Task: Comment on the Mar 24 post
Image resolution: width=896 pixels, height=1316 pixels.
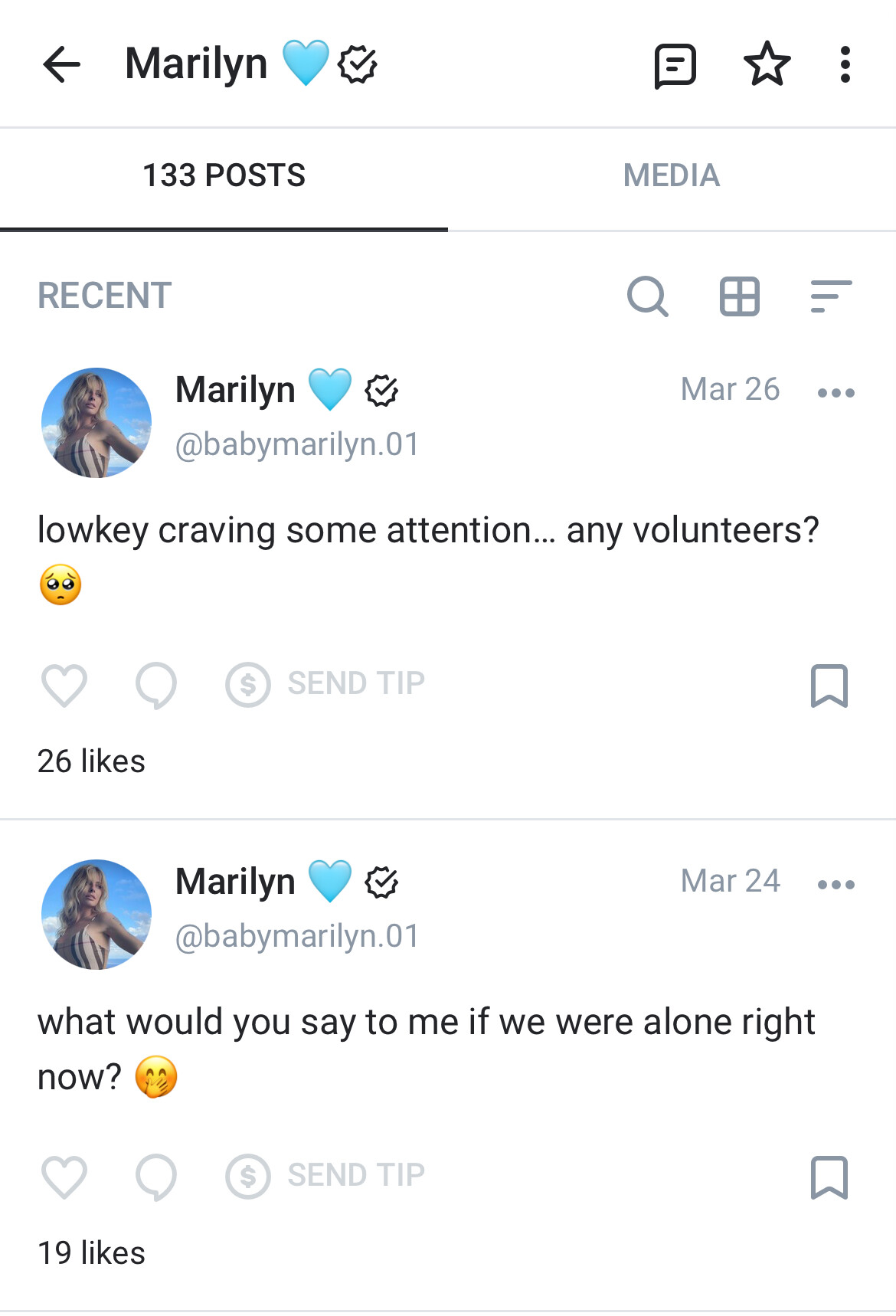Action: pos(156,1176)
